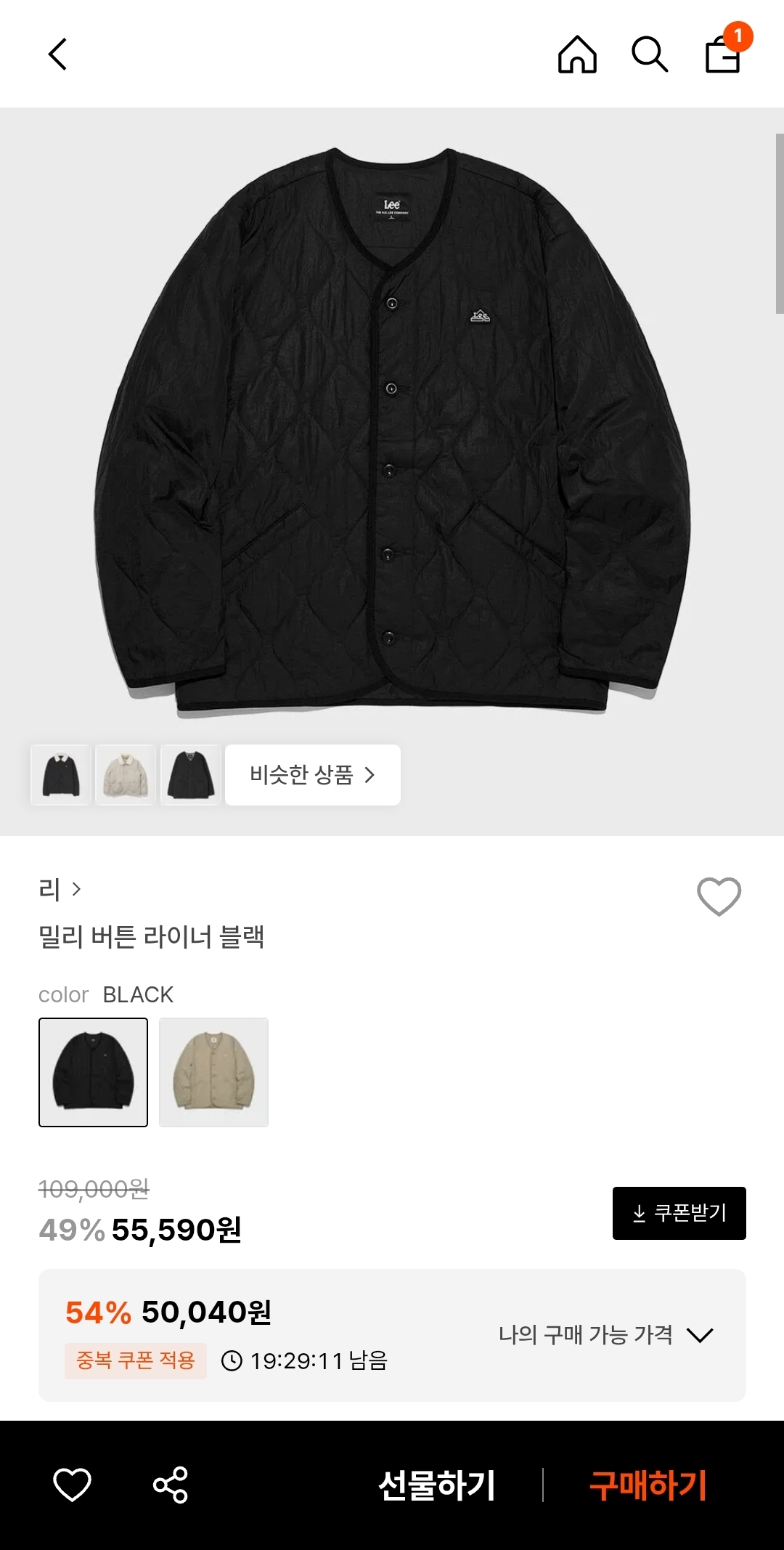Like the product with the heart beside the title
This screenshot has height=1550, width=784.
(719, 896)
